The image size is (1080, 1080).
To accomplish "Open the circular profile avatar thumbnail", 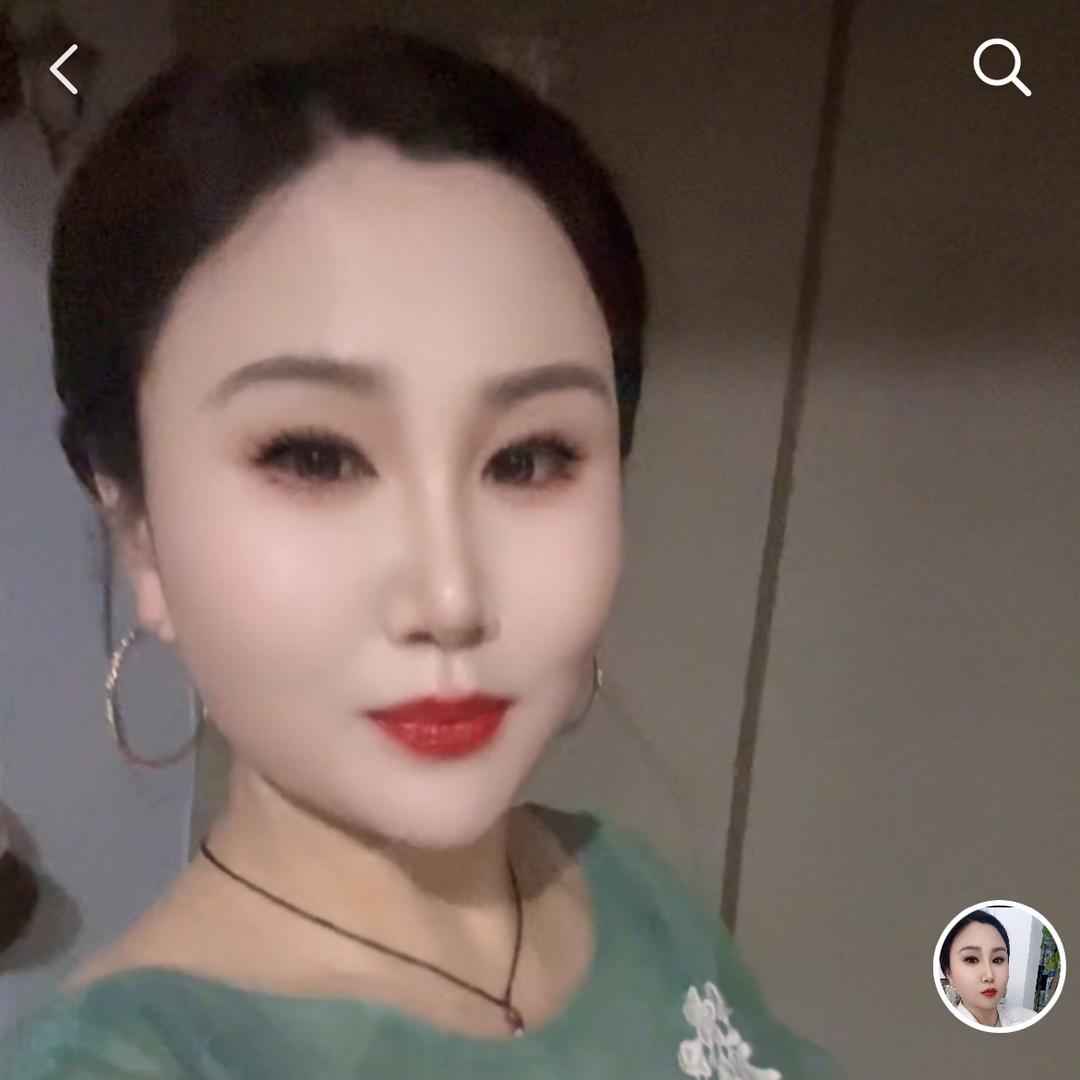I will [x=998, y=966].
